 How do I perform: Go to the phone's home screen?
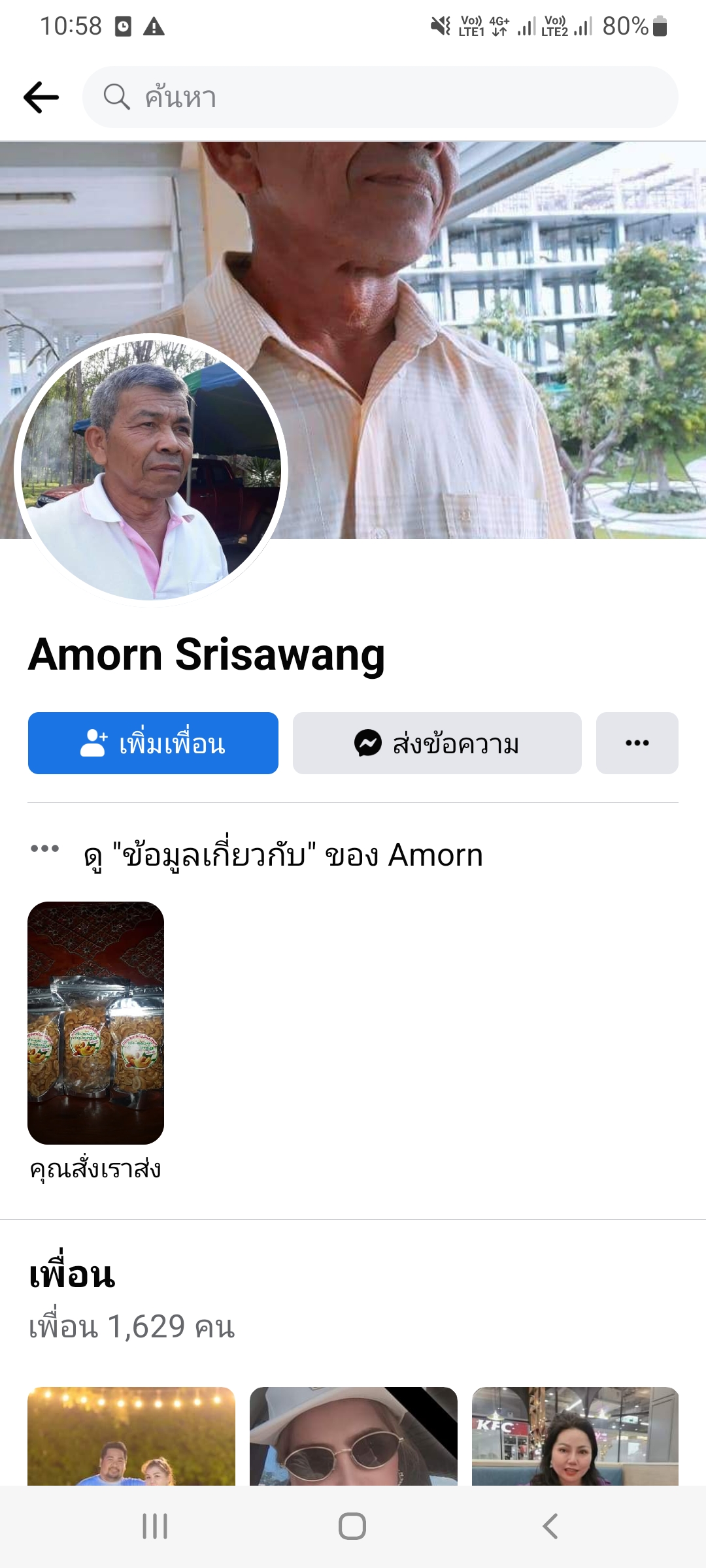pyautogui.click(x=352, y=1526)
